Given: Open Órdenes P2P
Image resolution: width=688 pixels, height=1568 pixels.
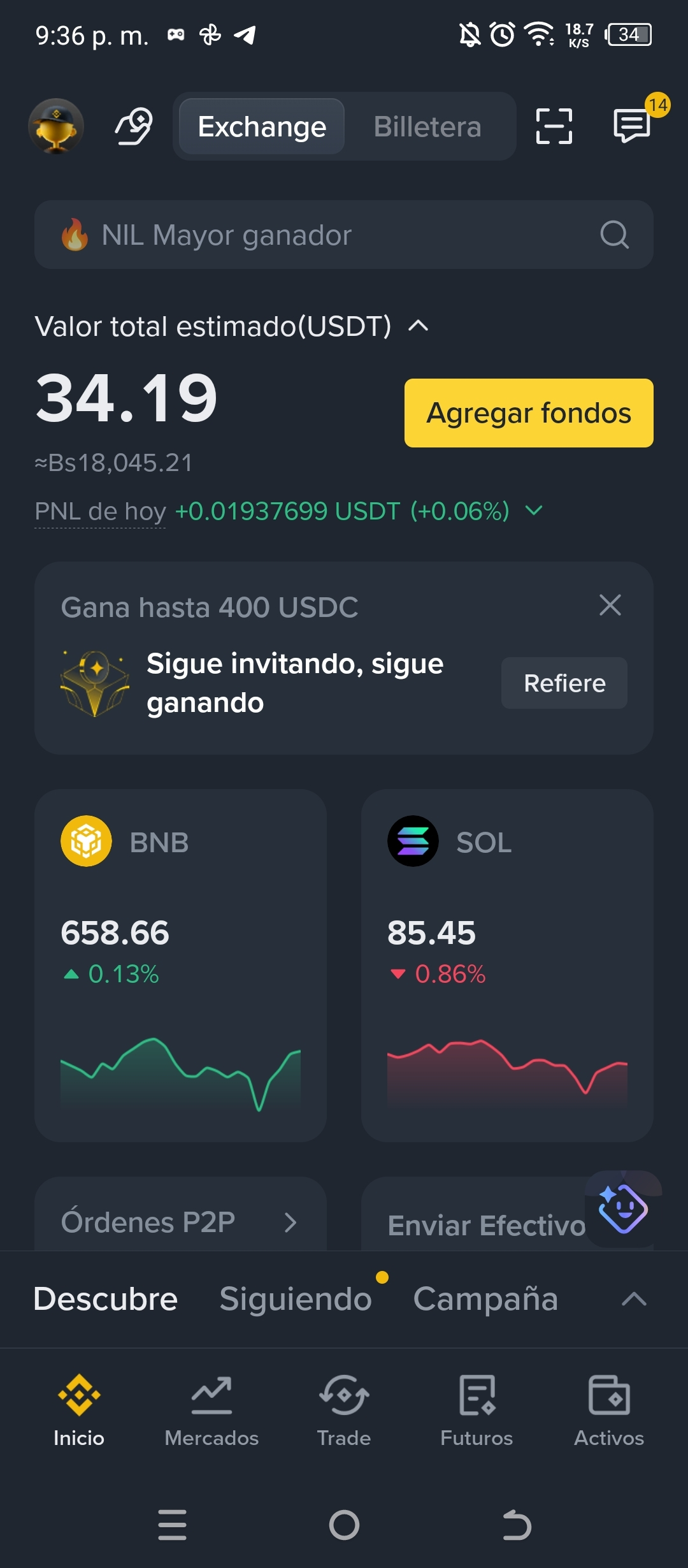Looking at the screenshot, I should [181, 1218].
